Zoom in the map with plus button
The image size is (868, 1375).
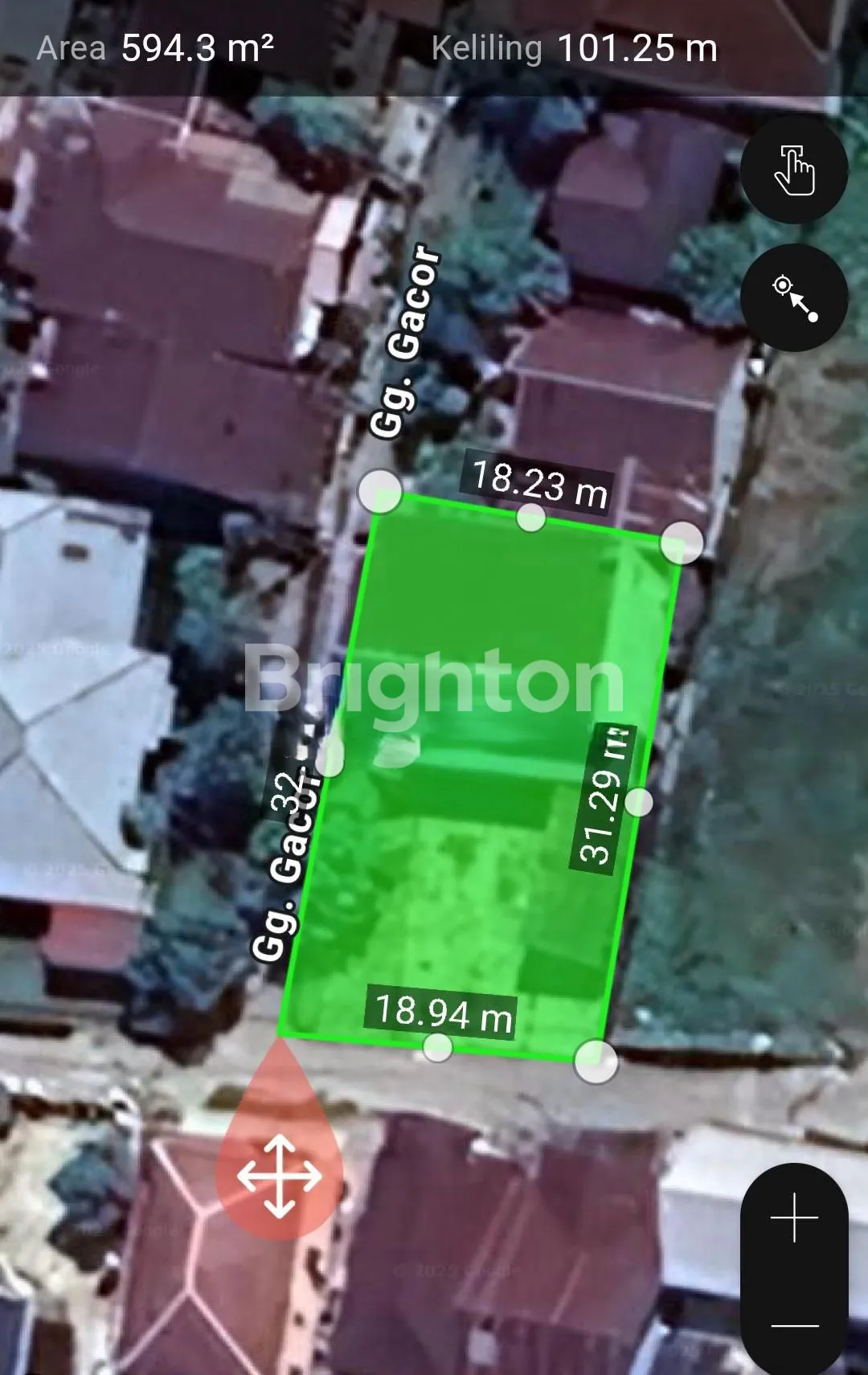(794, 1217)
